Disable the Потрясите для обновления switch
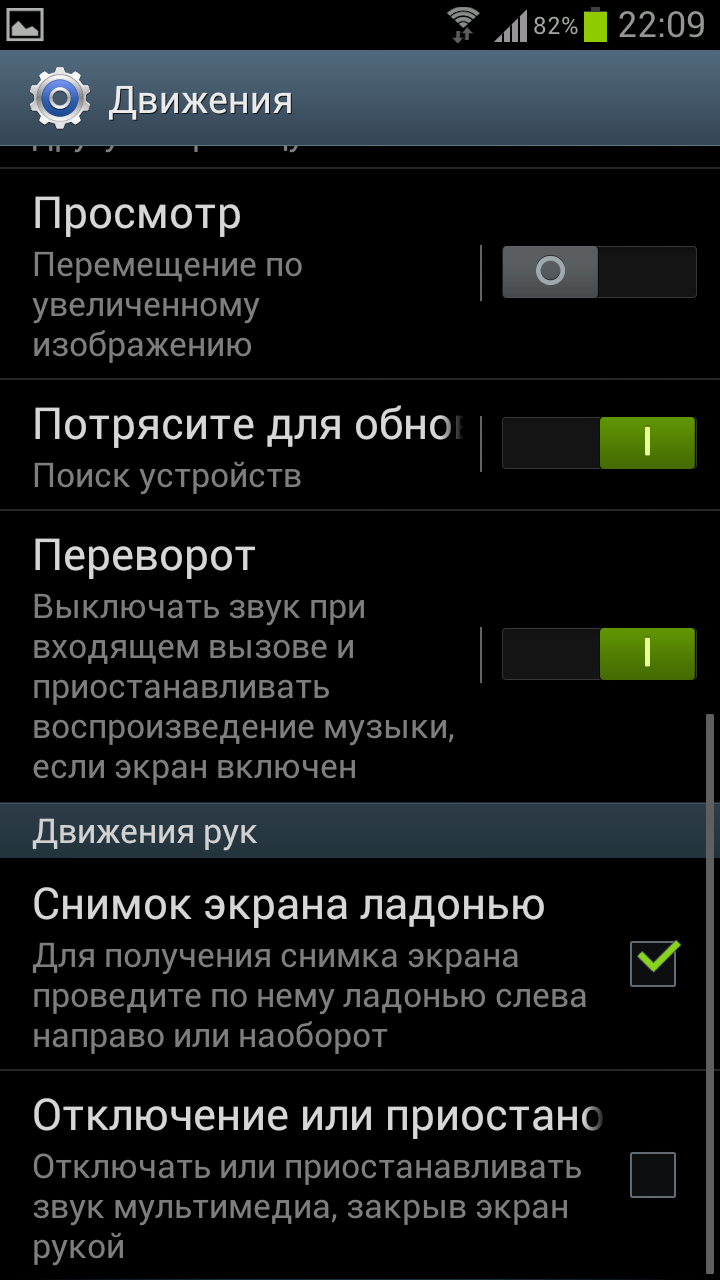 (x=598, y=443)
